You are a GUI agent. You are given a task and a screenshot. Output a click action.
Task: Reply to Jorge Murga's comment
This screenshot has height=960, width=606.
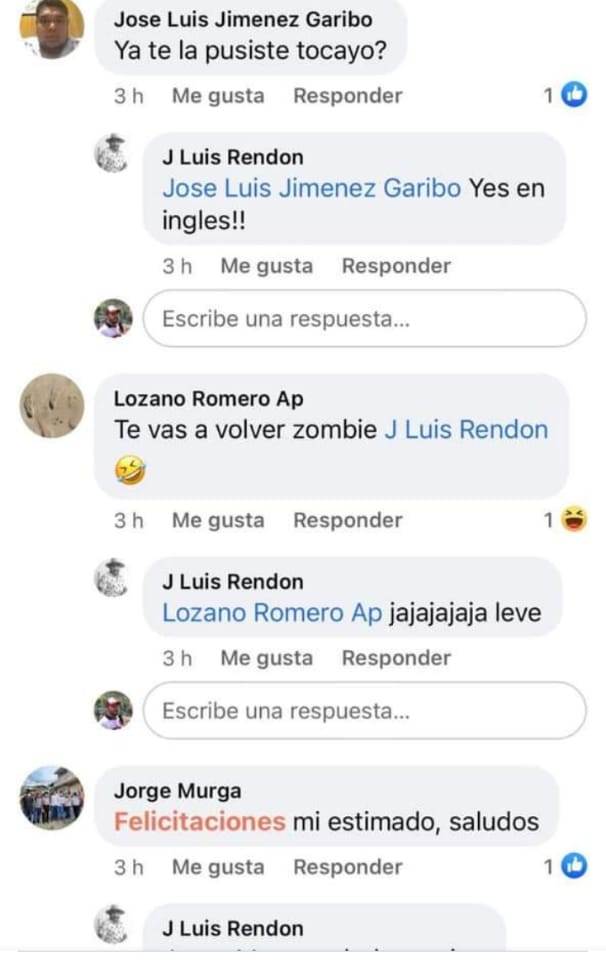pyautogui.click(x=347, y=867)
